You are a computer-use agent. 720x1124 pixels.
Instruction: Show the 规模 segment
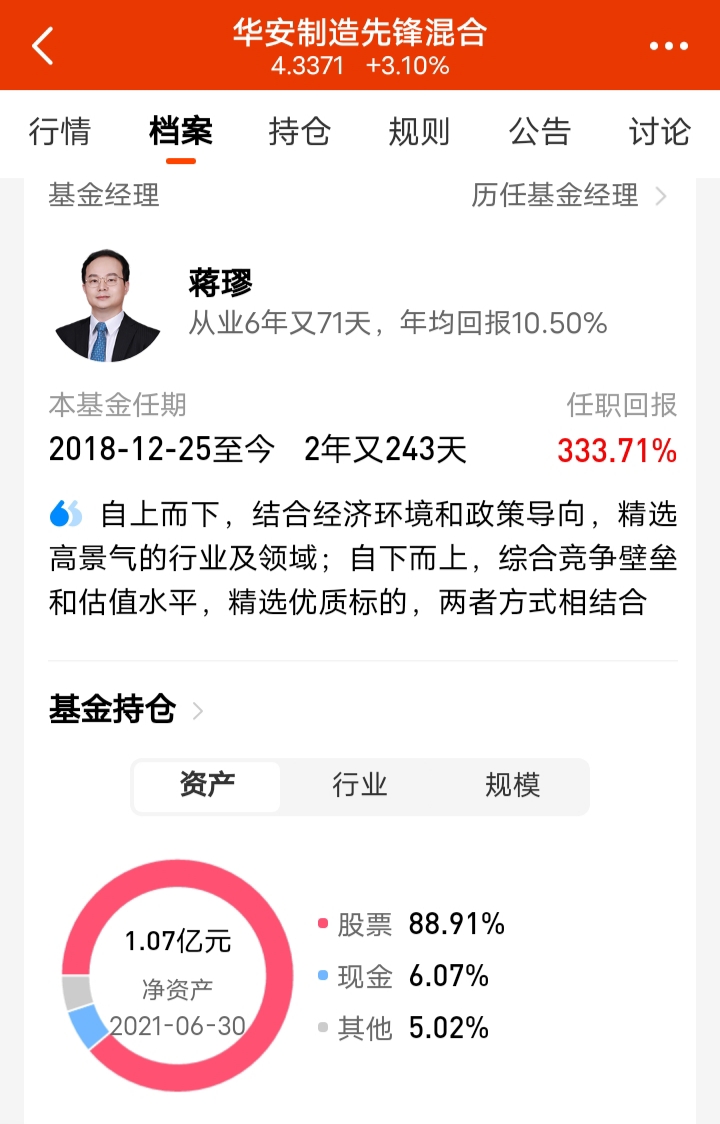512,786
